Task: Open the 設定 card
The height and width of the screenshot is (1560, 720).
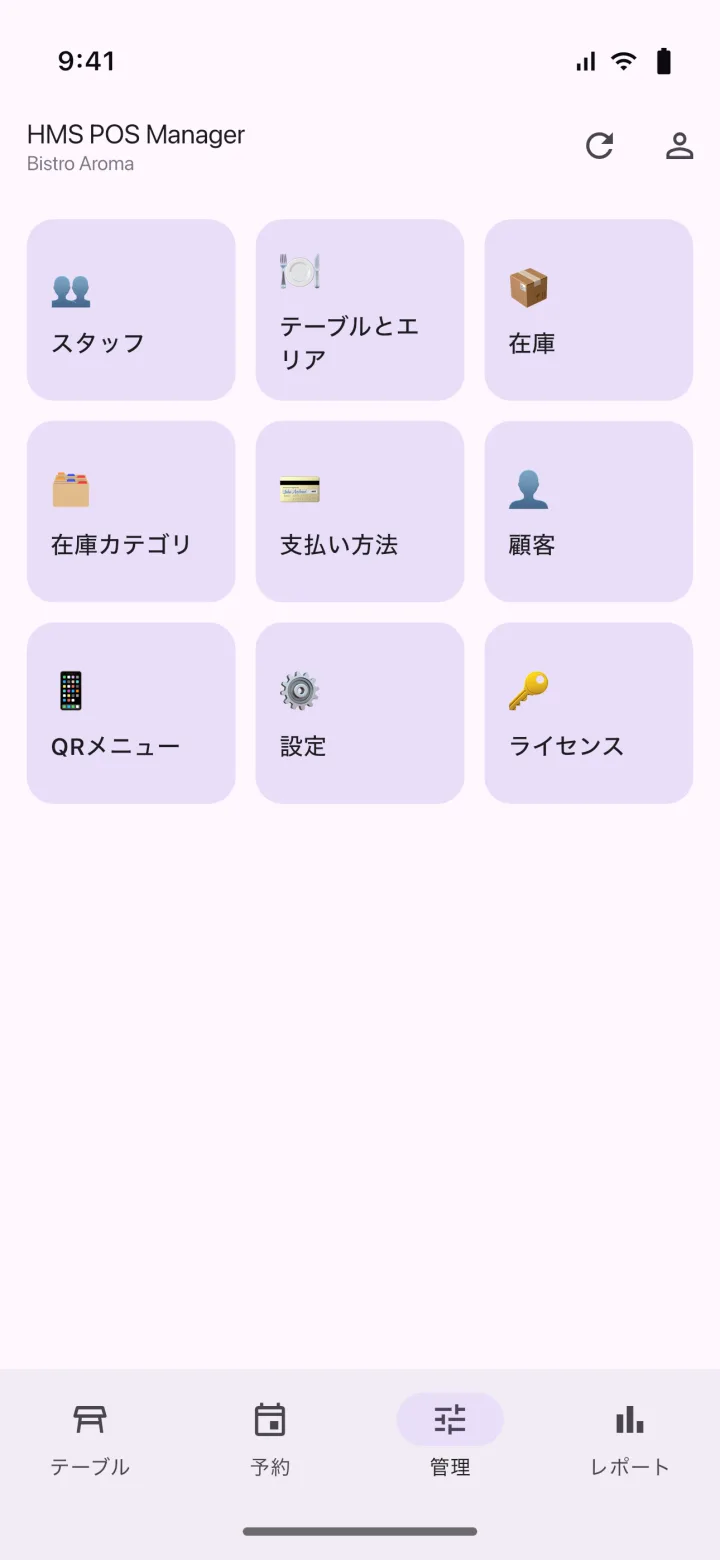Action: [360, 713]
